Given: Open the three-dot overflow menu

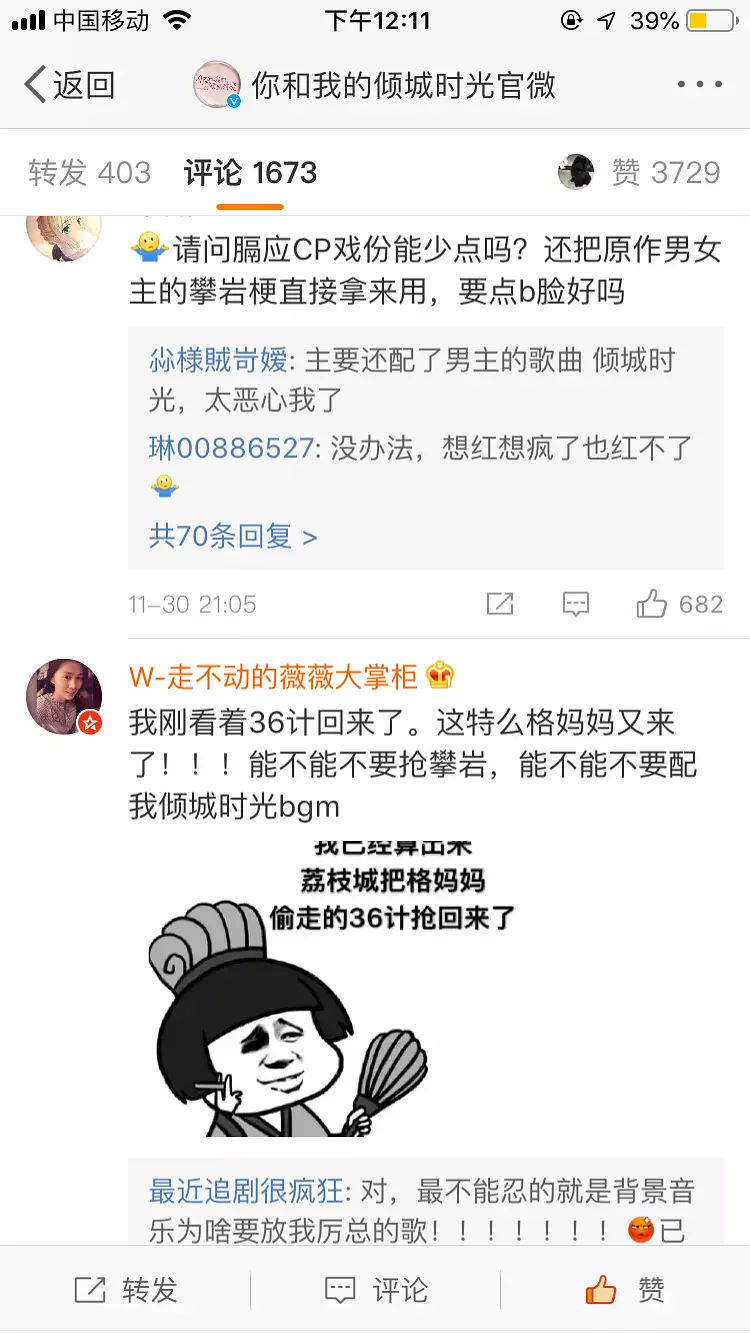Looking at the screenshot, I should (699, 85).
